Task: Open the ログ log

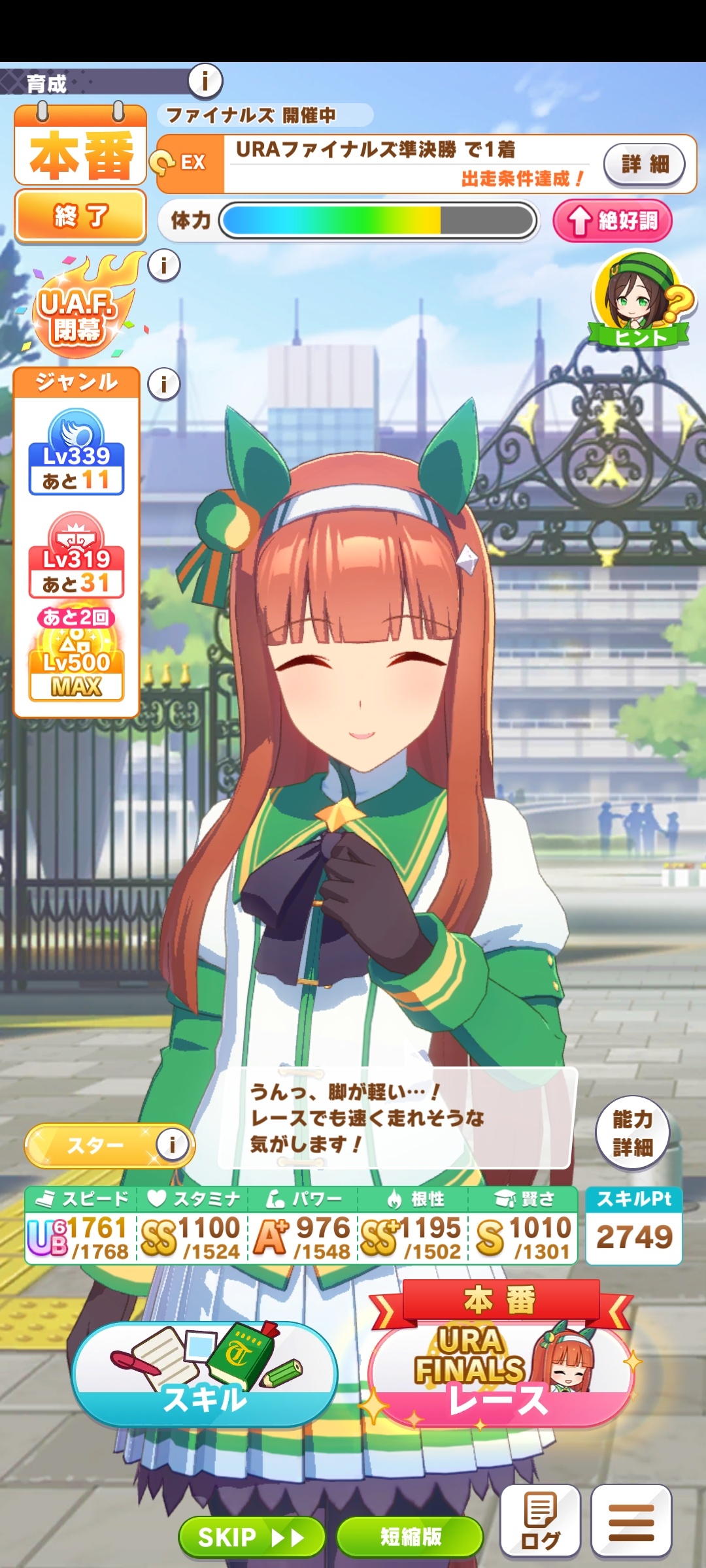Action: (540, 1520)
